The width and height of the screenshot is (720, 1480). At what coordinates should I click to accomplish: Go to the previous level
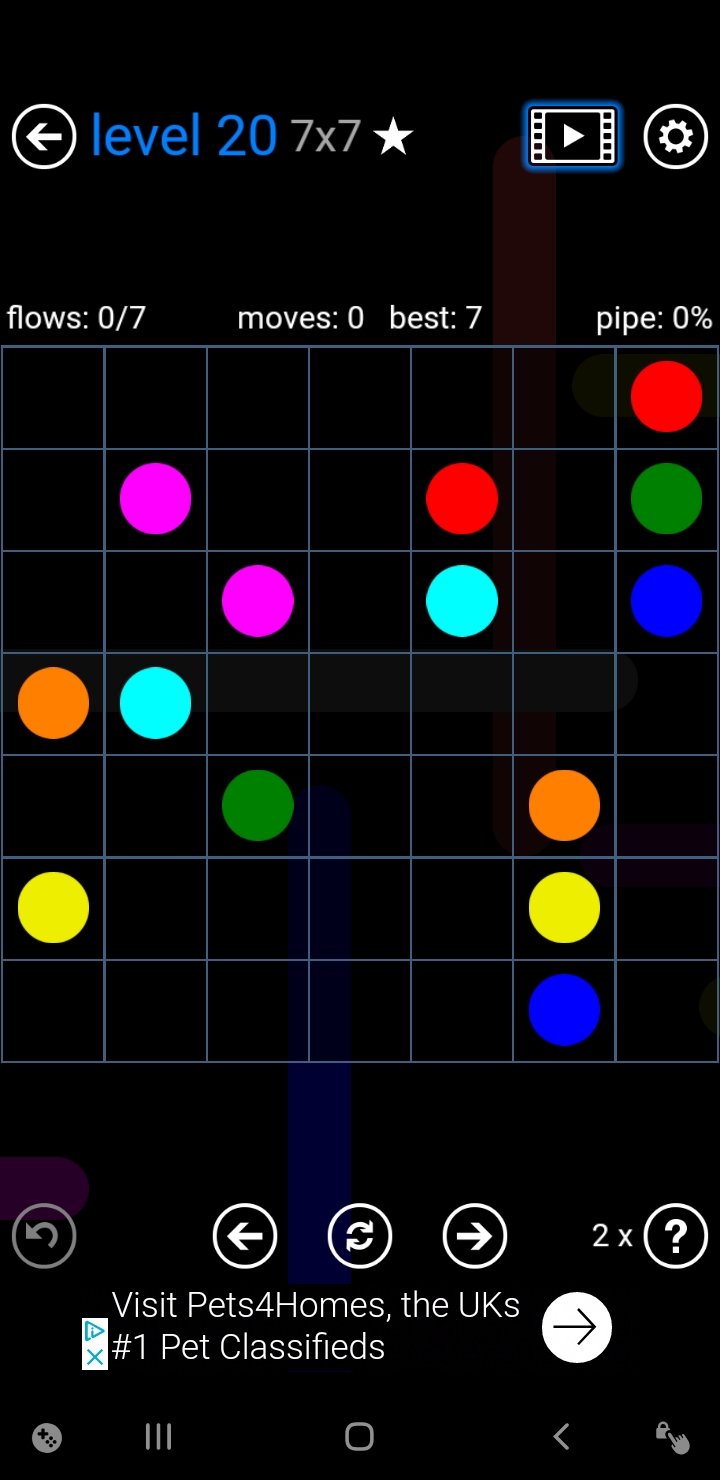[x=245, y=1236]
